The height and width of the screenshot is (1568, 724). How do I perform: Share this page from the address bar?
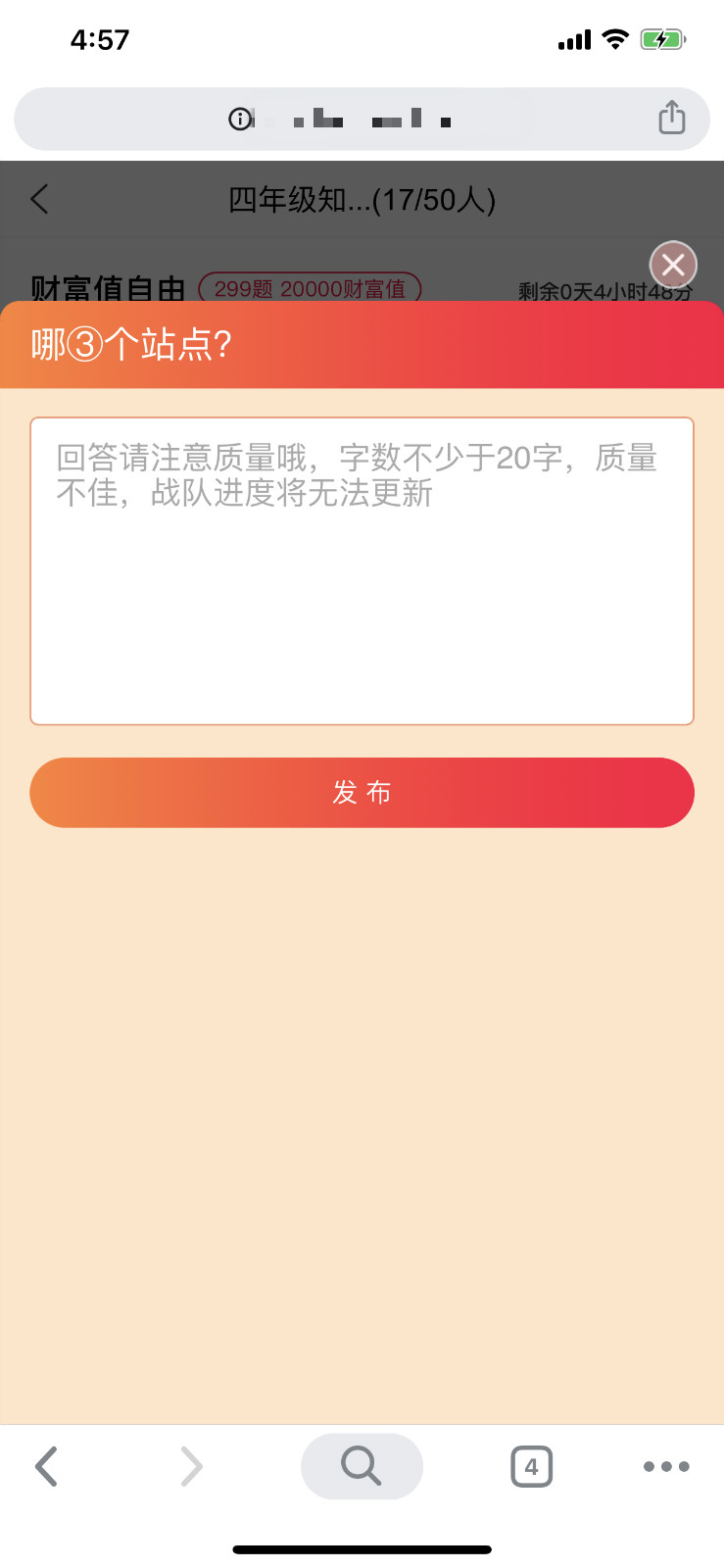pyautogui.click(x=672, y=118)
